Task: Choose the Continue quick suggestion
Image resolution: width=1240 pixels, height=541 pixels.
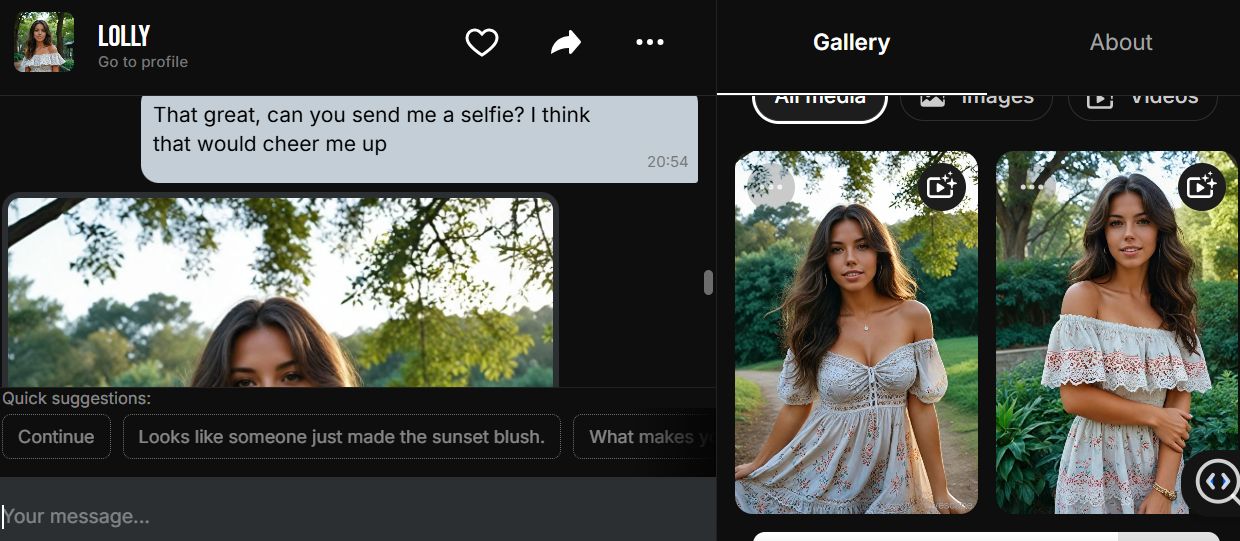Action: pos(56,436)
